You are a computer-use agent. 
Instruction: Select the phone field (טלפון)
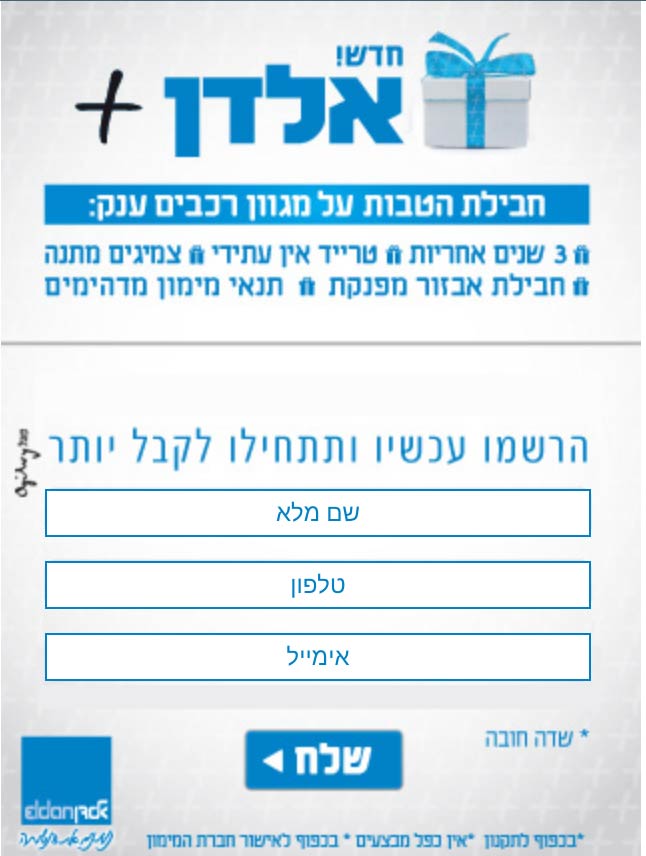317,585
